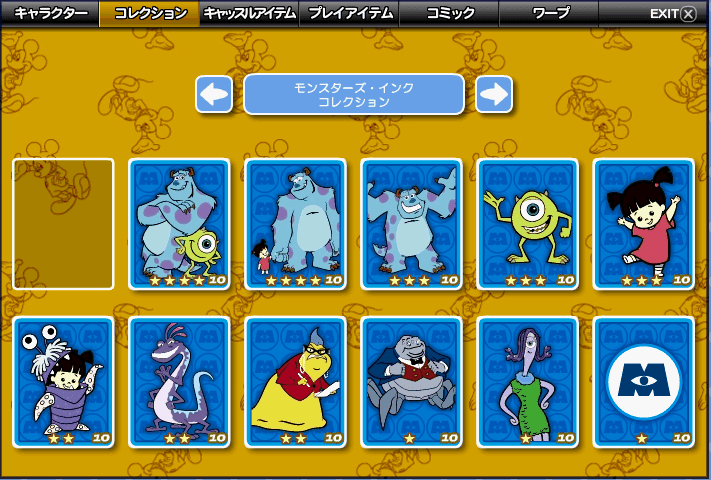This screenshot has height=480, width=711.
Task: Close the window with EXIT
Action: click(673, 14)
